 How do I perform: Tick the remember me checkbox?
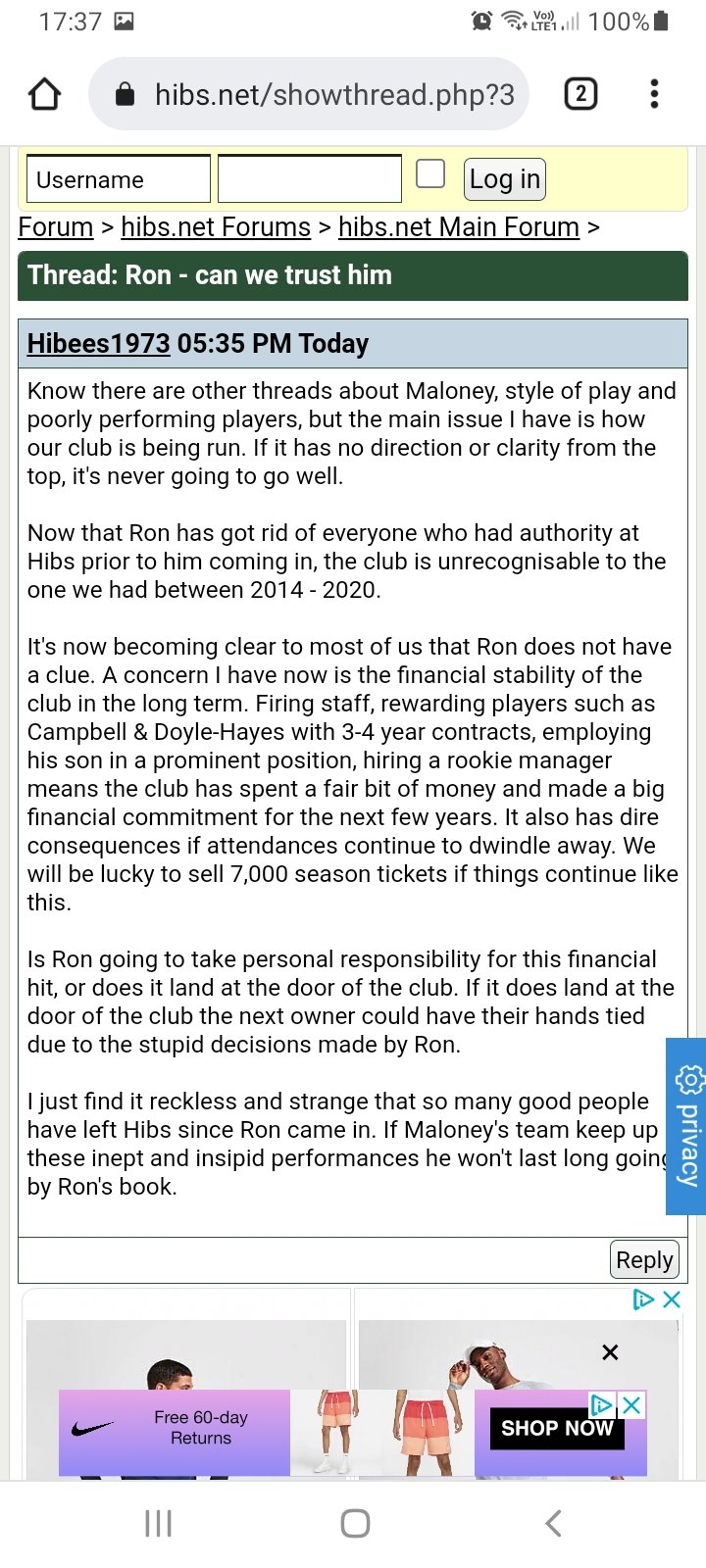(x=430, y=173)
